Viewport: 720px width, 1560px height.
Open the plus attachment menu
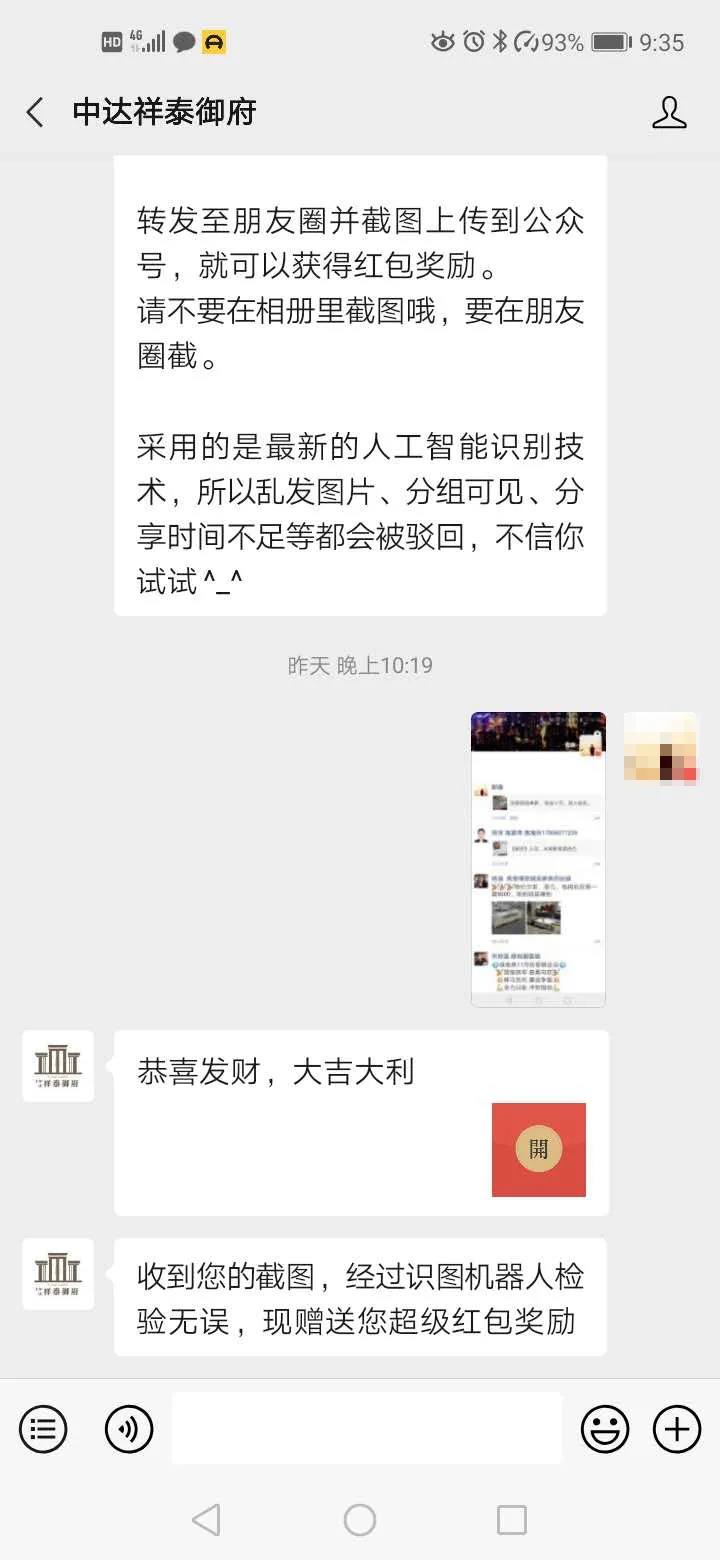(x=677, y=1428)
